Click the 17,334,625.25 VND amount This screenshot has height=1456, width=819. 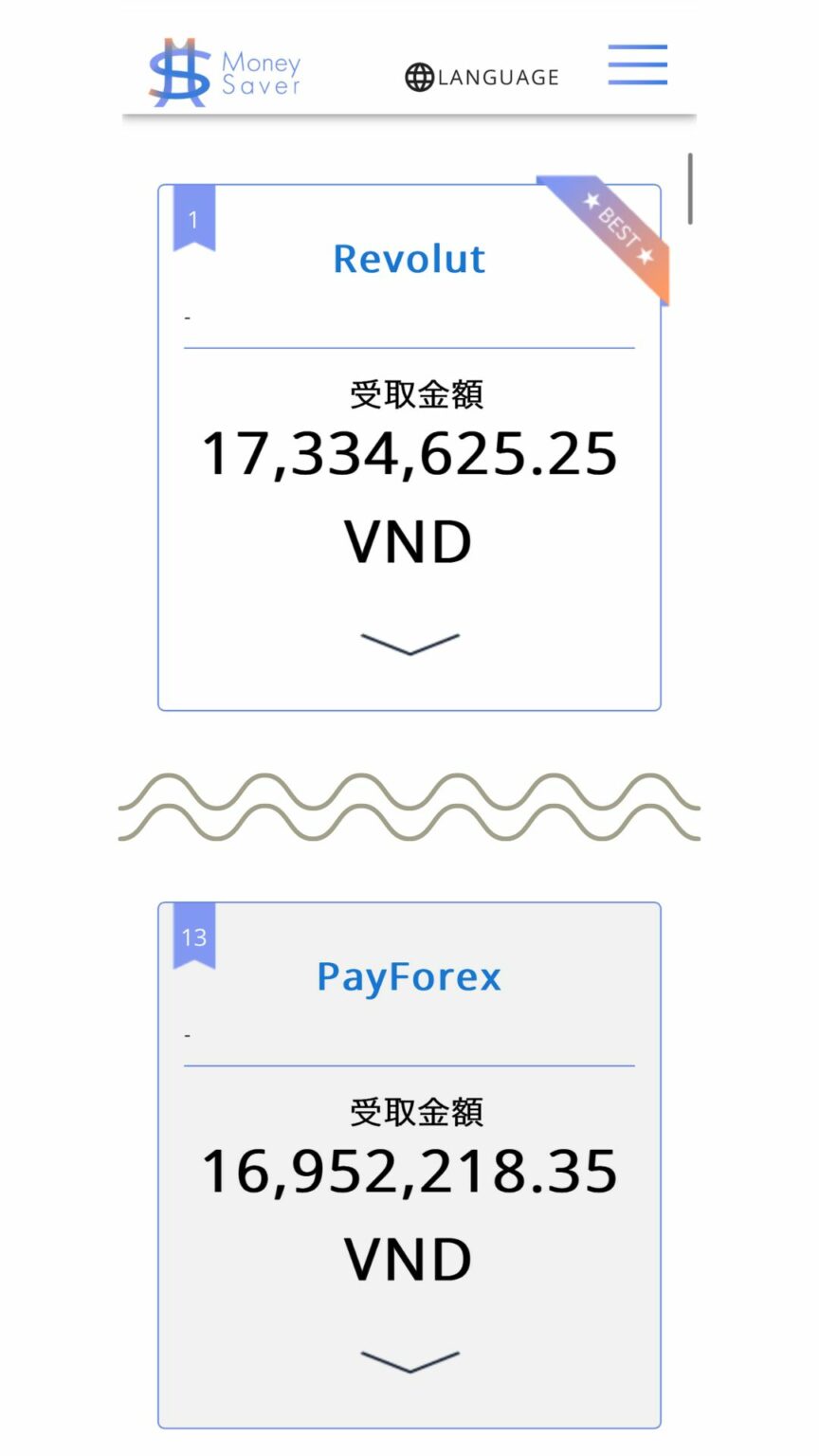(x=409, y=455)
